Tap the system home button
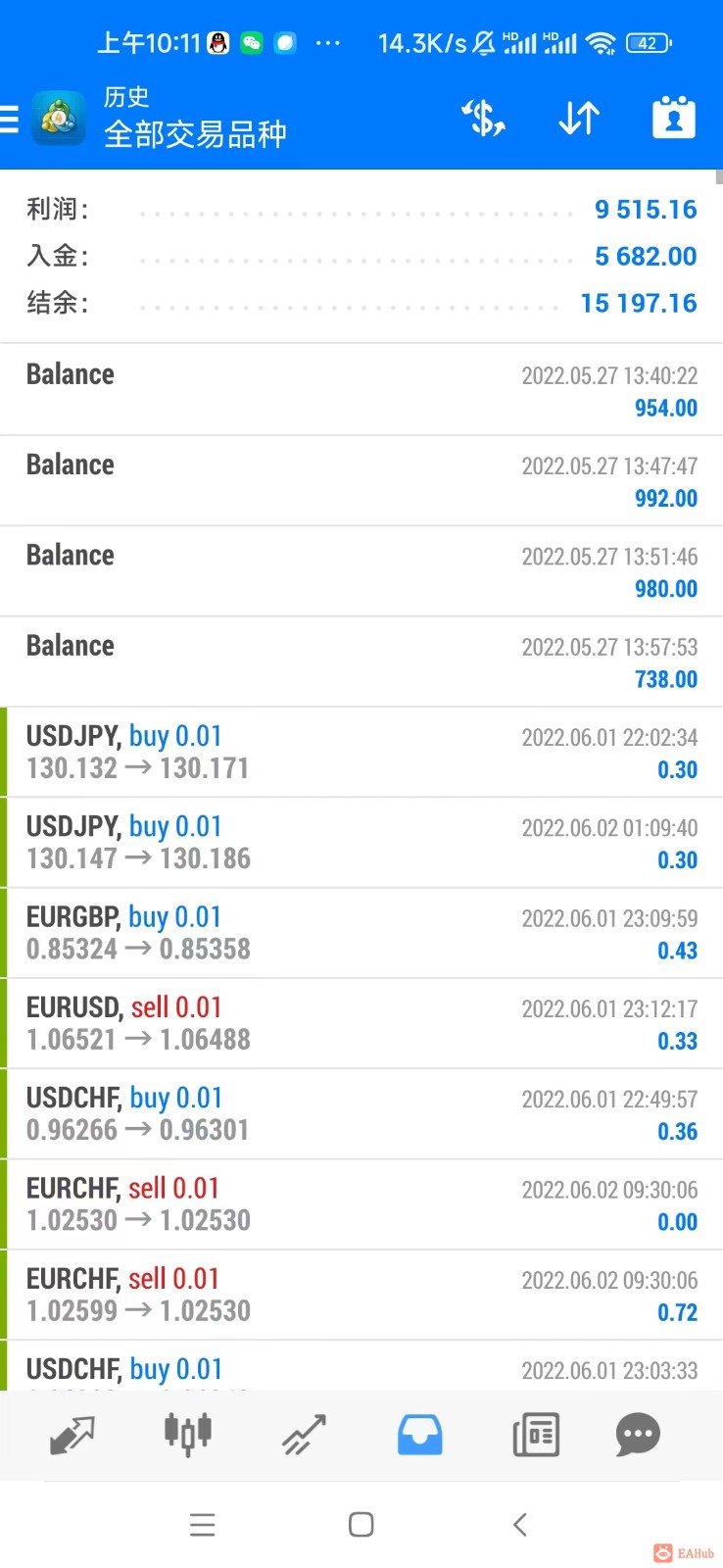The image size is (723, 1568). coord(361,1525)
